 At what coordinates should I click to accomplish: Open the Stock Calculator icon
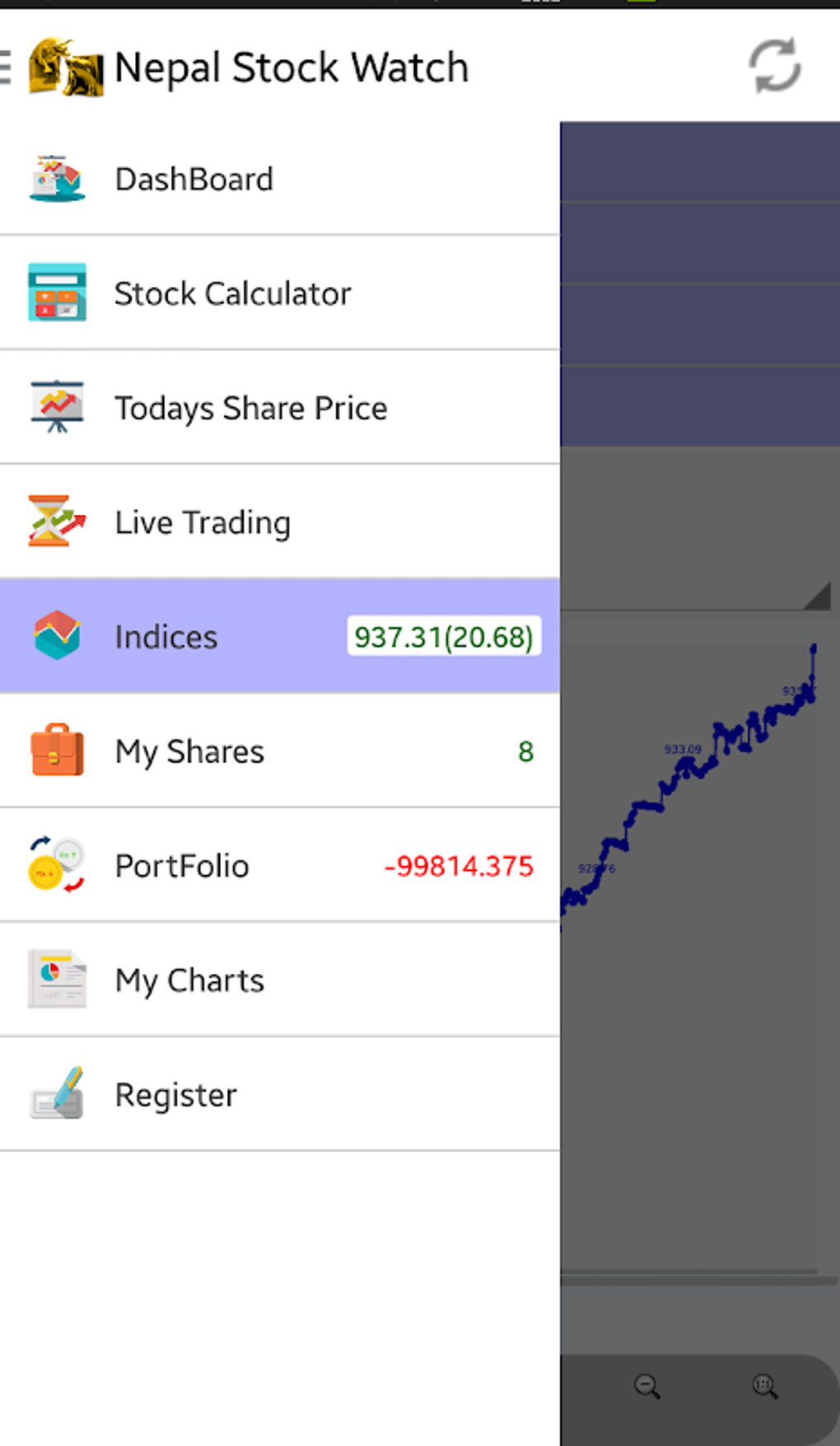pyautogui.click(x=57, y=293)
